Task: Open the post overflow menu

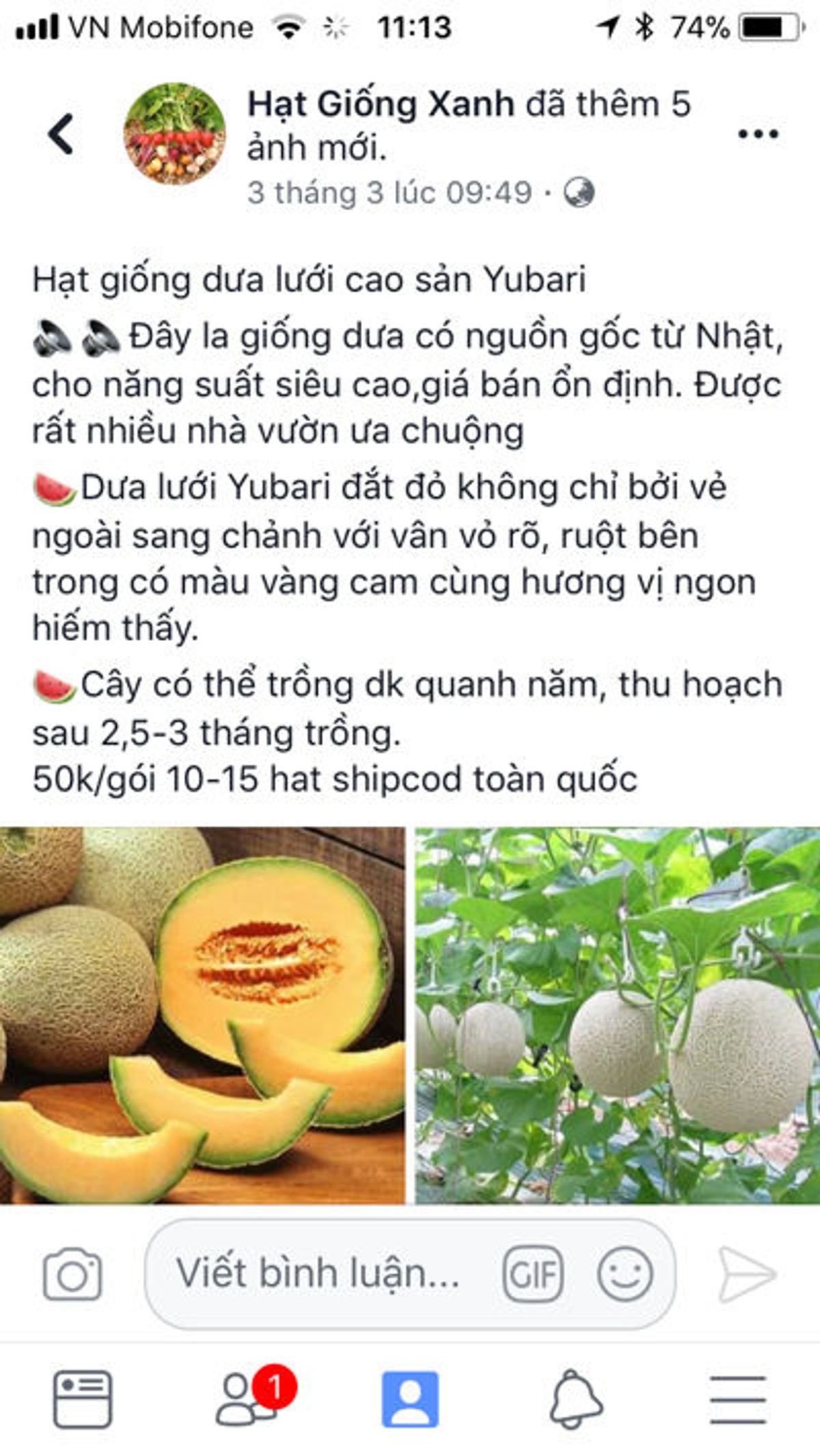Action: click(758, 134)
